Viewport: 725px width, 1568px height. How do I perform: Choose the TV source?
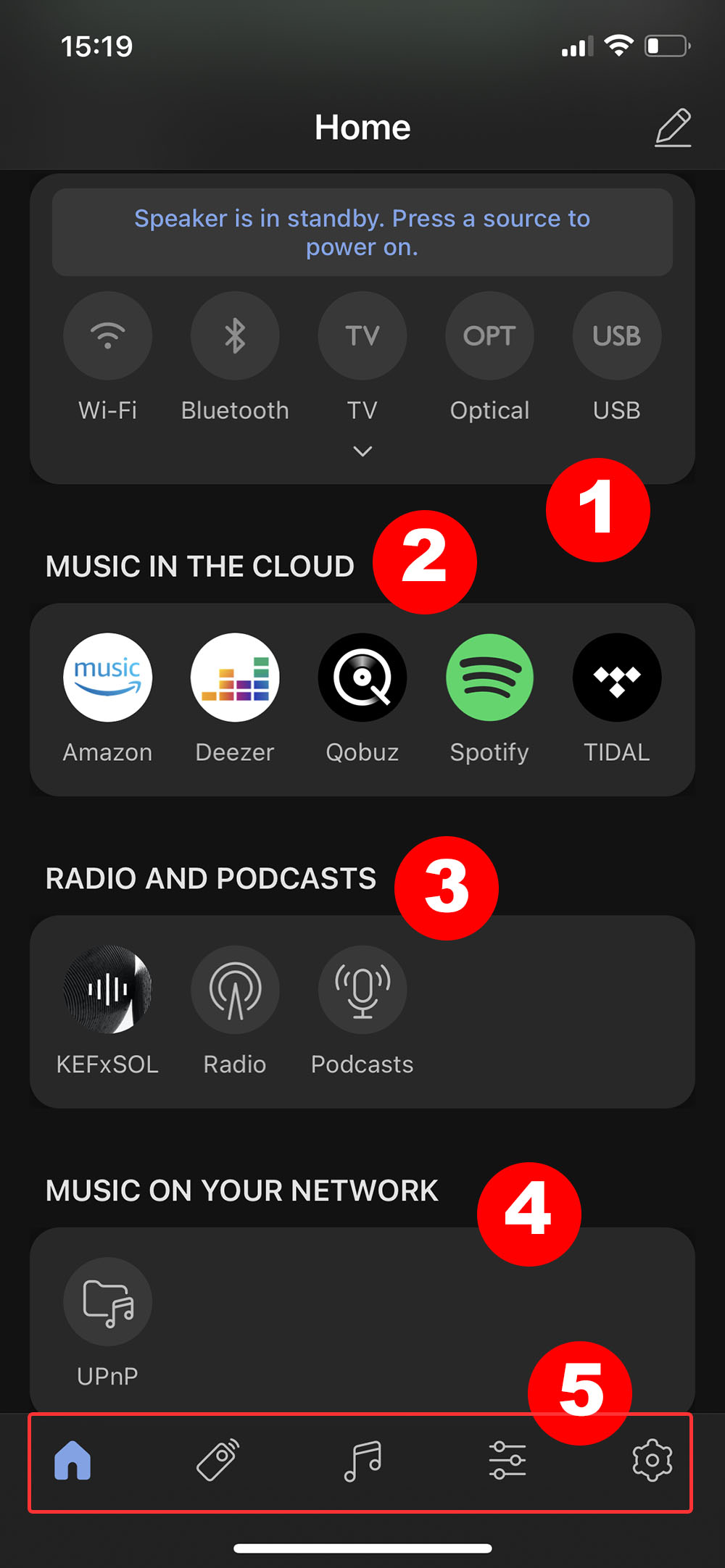tap(362, 336)
